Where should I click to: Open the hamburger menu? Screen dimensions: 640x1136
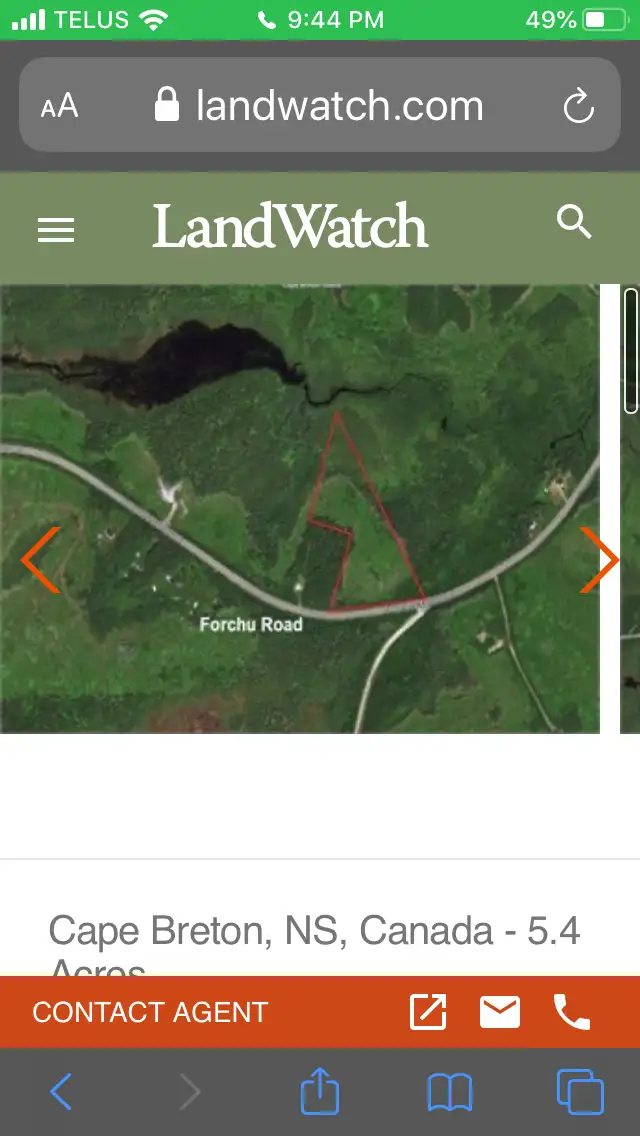[56, 230]
